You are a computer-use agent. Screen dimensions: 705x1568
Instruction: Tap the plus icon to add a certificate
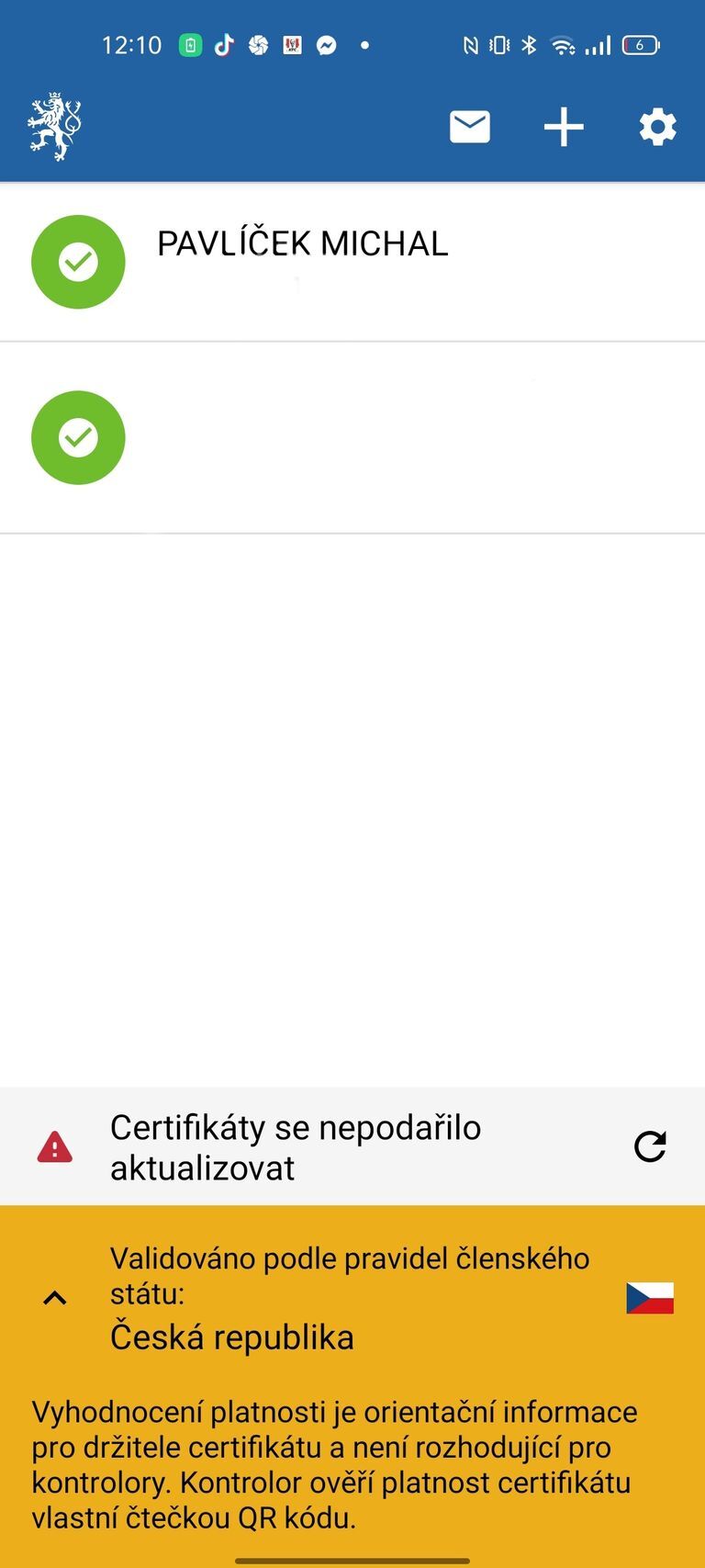click(x=564, y=127)
